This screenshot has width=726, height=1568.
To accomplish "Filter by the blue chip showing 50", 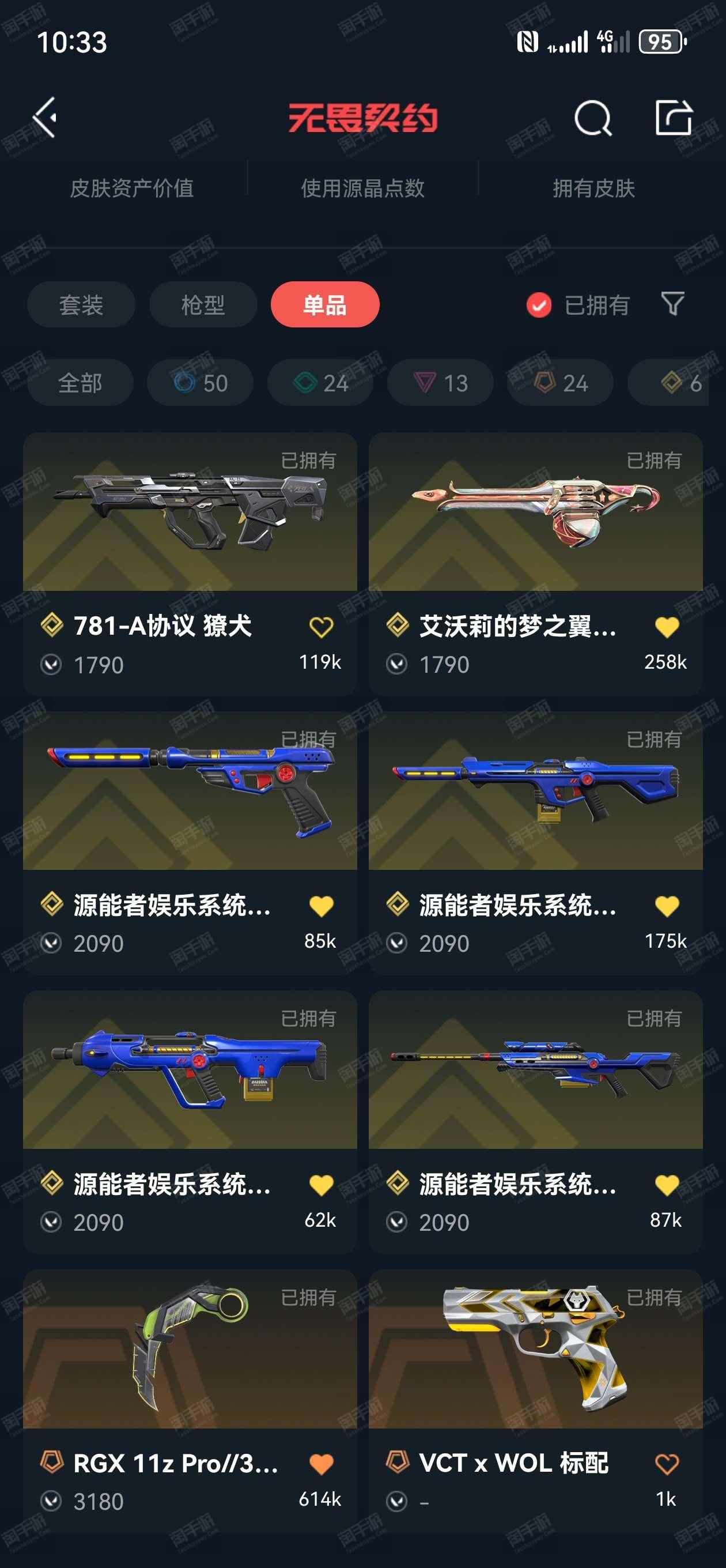I will click(x=200, y=383).
